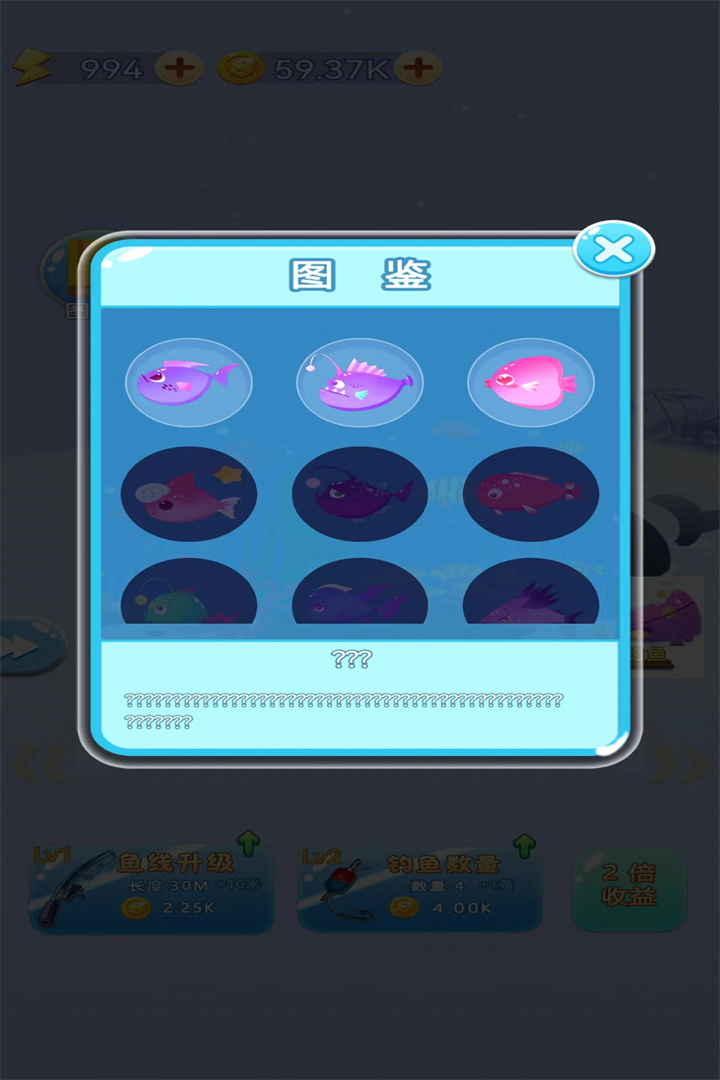
Task: Select the locked blue fish entry
Action: pyautogui.click(x=360, y=598)
